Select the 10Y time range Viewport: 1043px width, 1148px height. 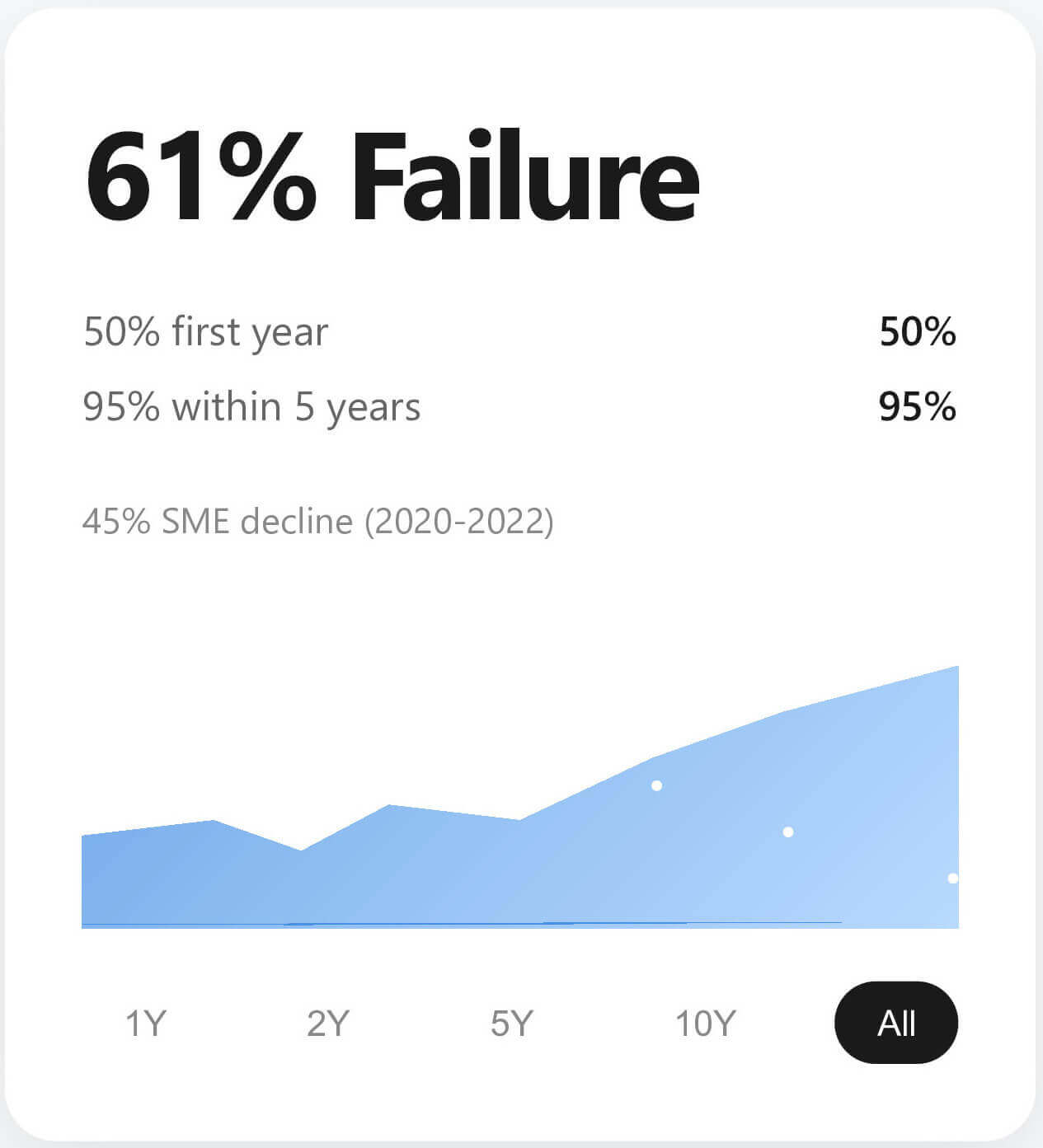tap(707, 1023)
